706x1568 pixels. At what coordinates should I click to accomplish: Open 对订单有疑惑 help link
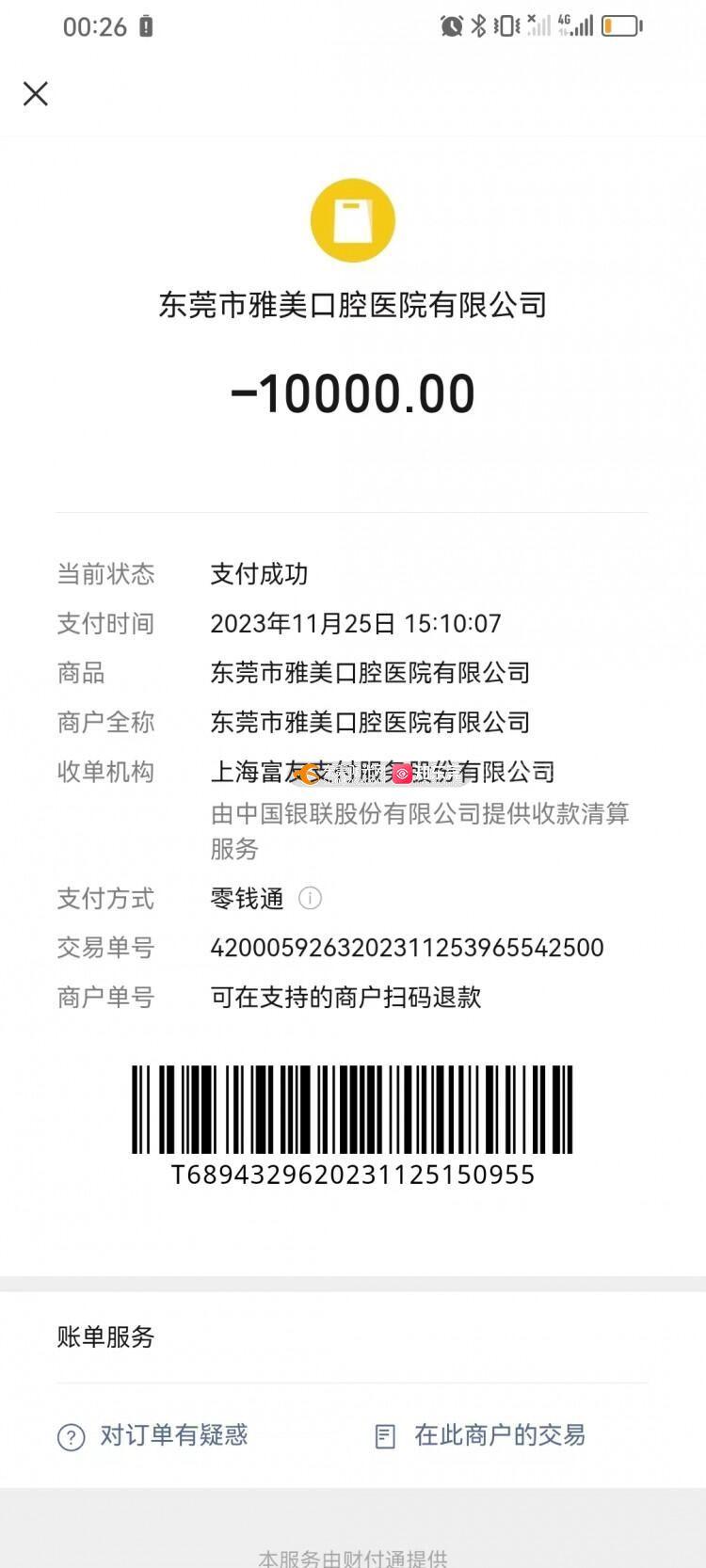(153, 1435)
